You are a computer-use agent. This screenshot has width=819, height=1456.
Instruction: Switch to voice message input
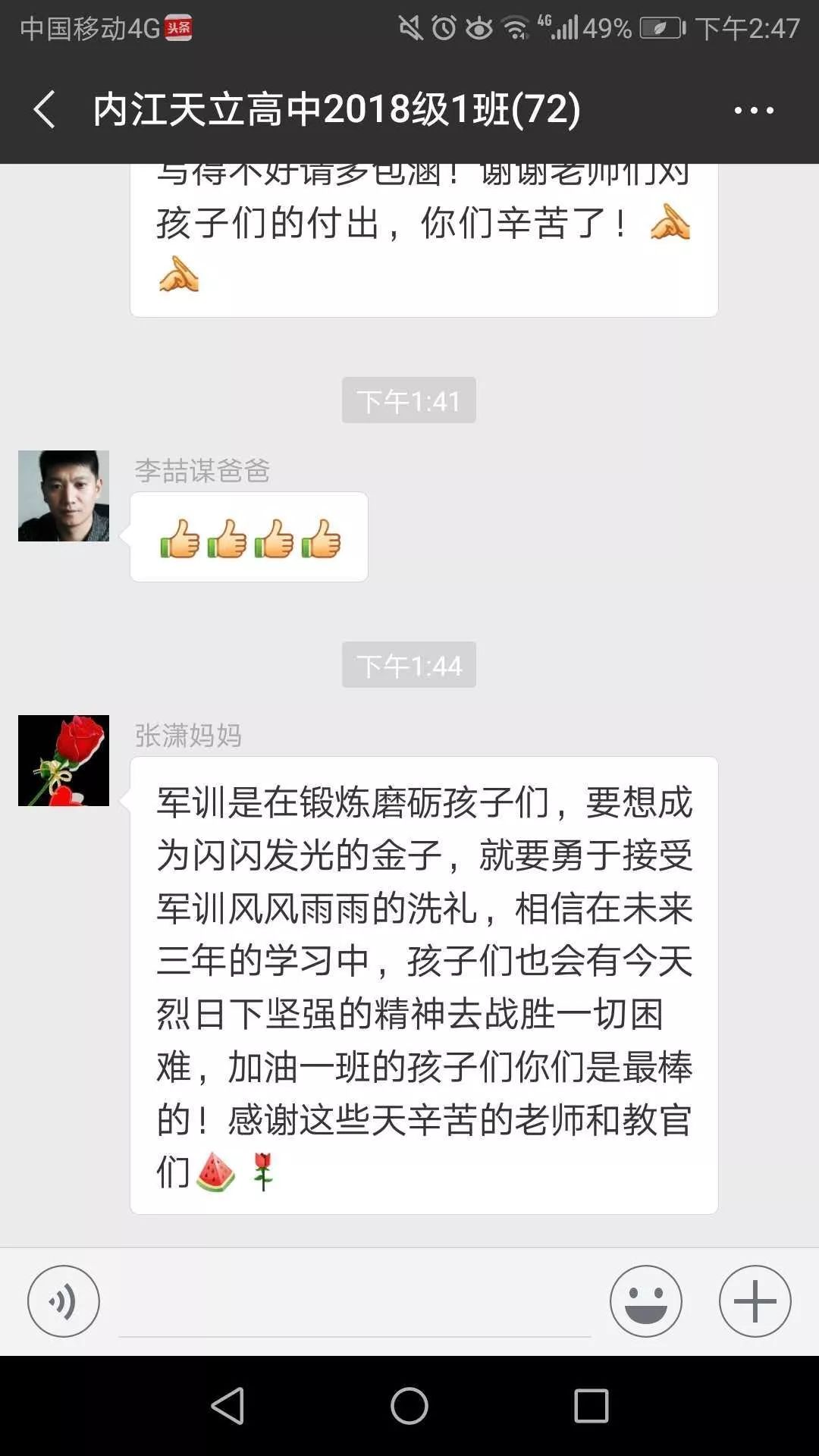coord(64,1301)
